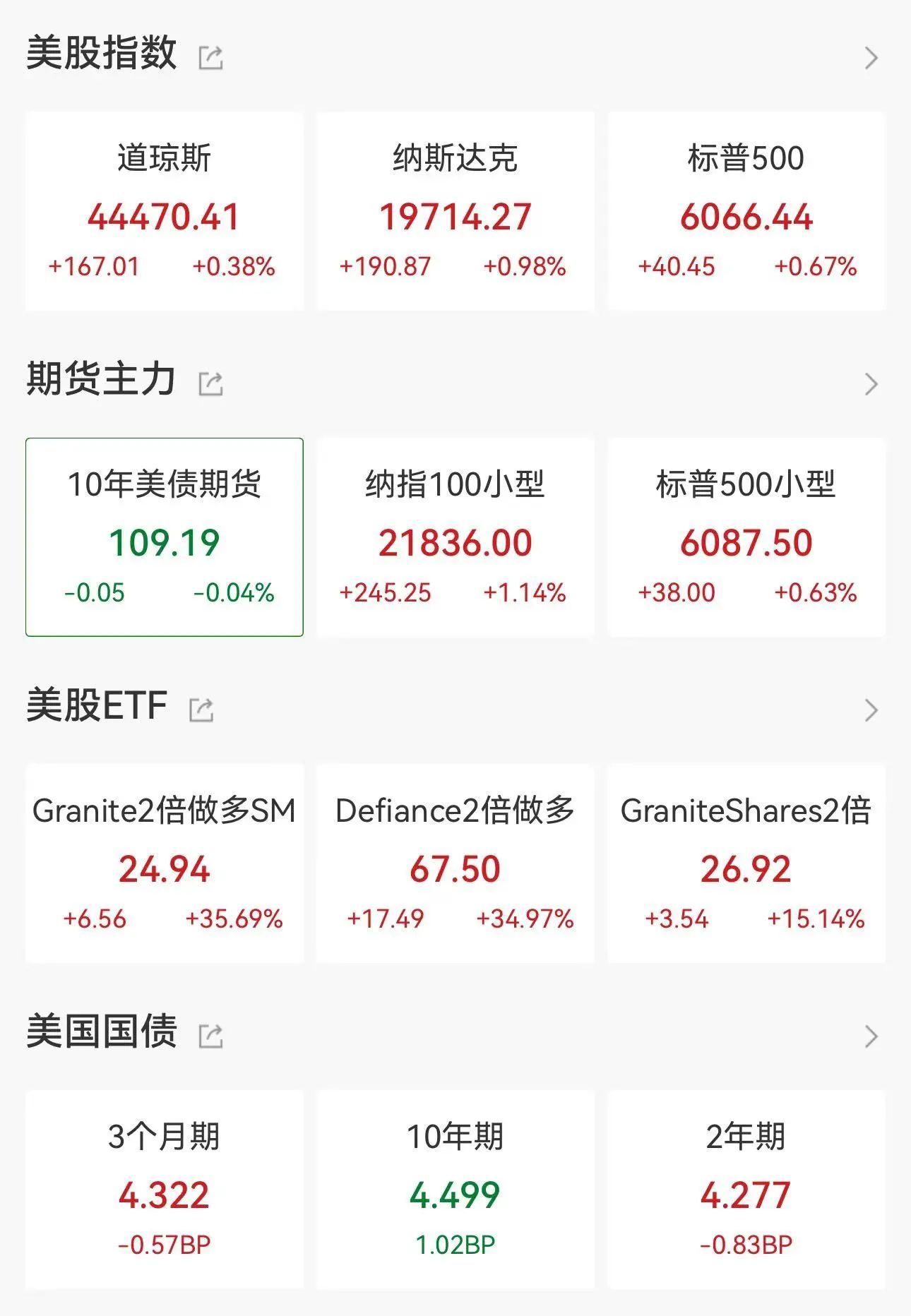Check the 10年期 treasury yield card
911x1316 pixels.
455,1190
